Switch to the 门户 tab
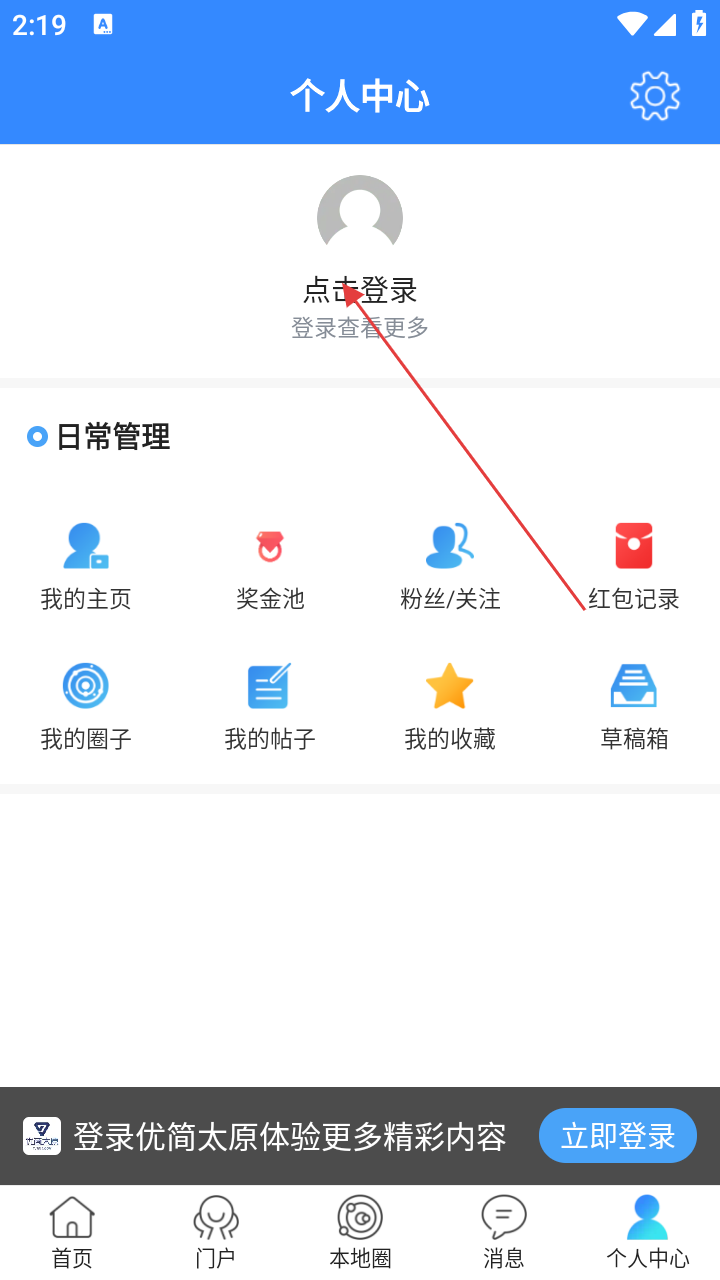720x1280 pixels. [216, 1232]
